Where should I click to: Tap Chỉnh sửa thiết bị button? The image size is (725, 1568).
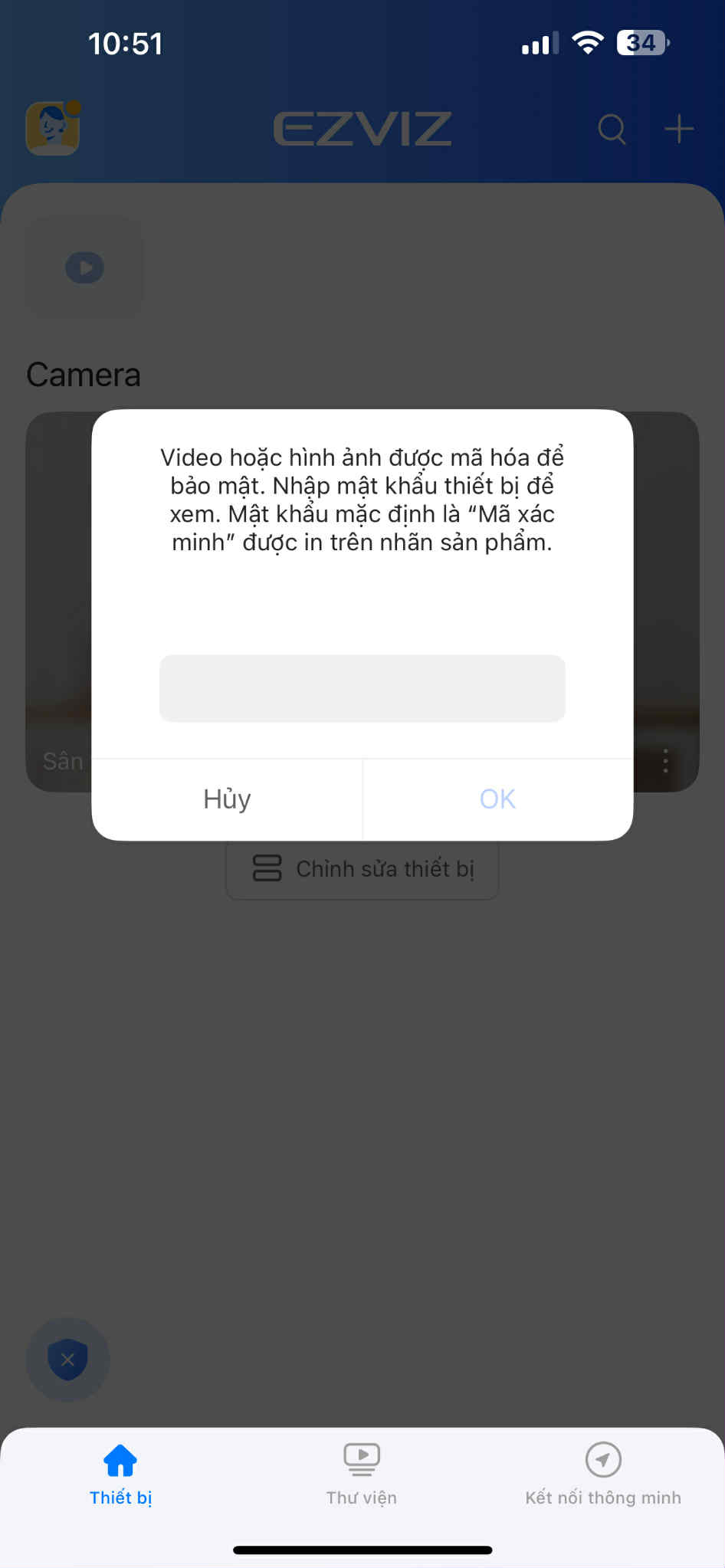point(362,869)
